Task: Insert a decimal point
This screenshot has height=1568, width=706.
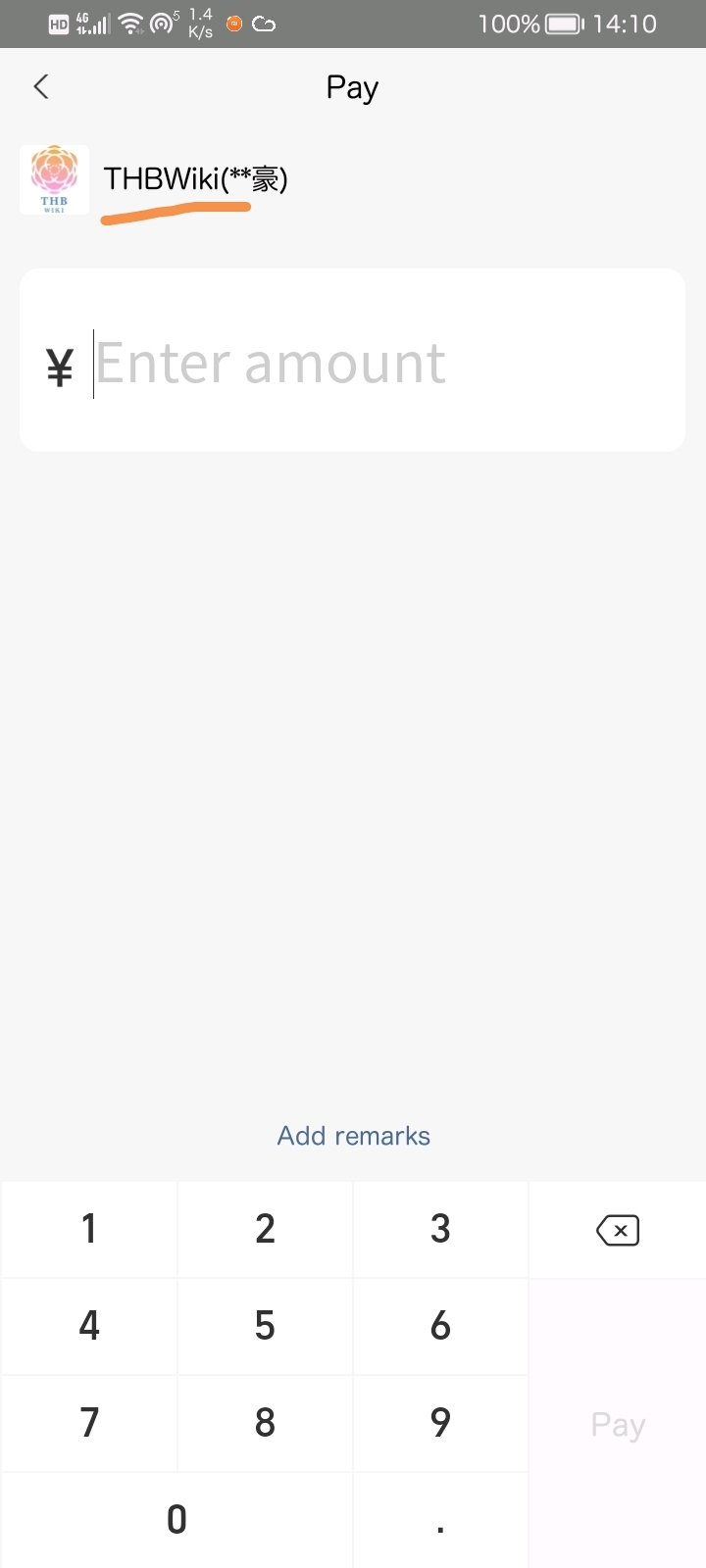Action: [x=440, y=1519]
